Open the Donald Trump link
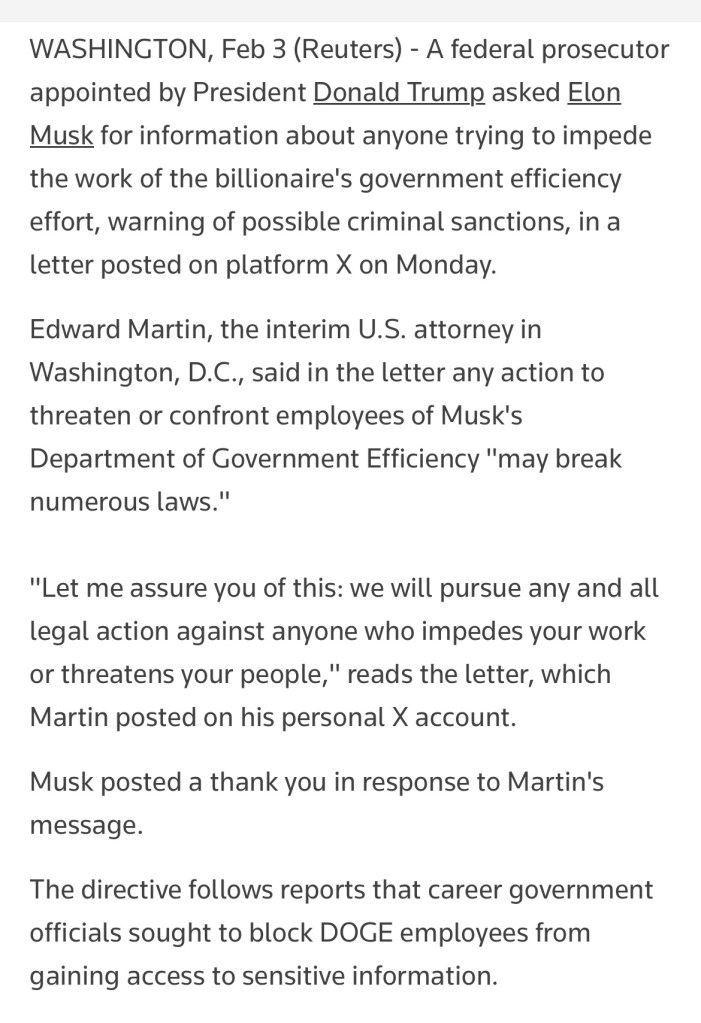The height and width of the screenshot is (1023, 701). pos(398,93)
